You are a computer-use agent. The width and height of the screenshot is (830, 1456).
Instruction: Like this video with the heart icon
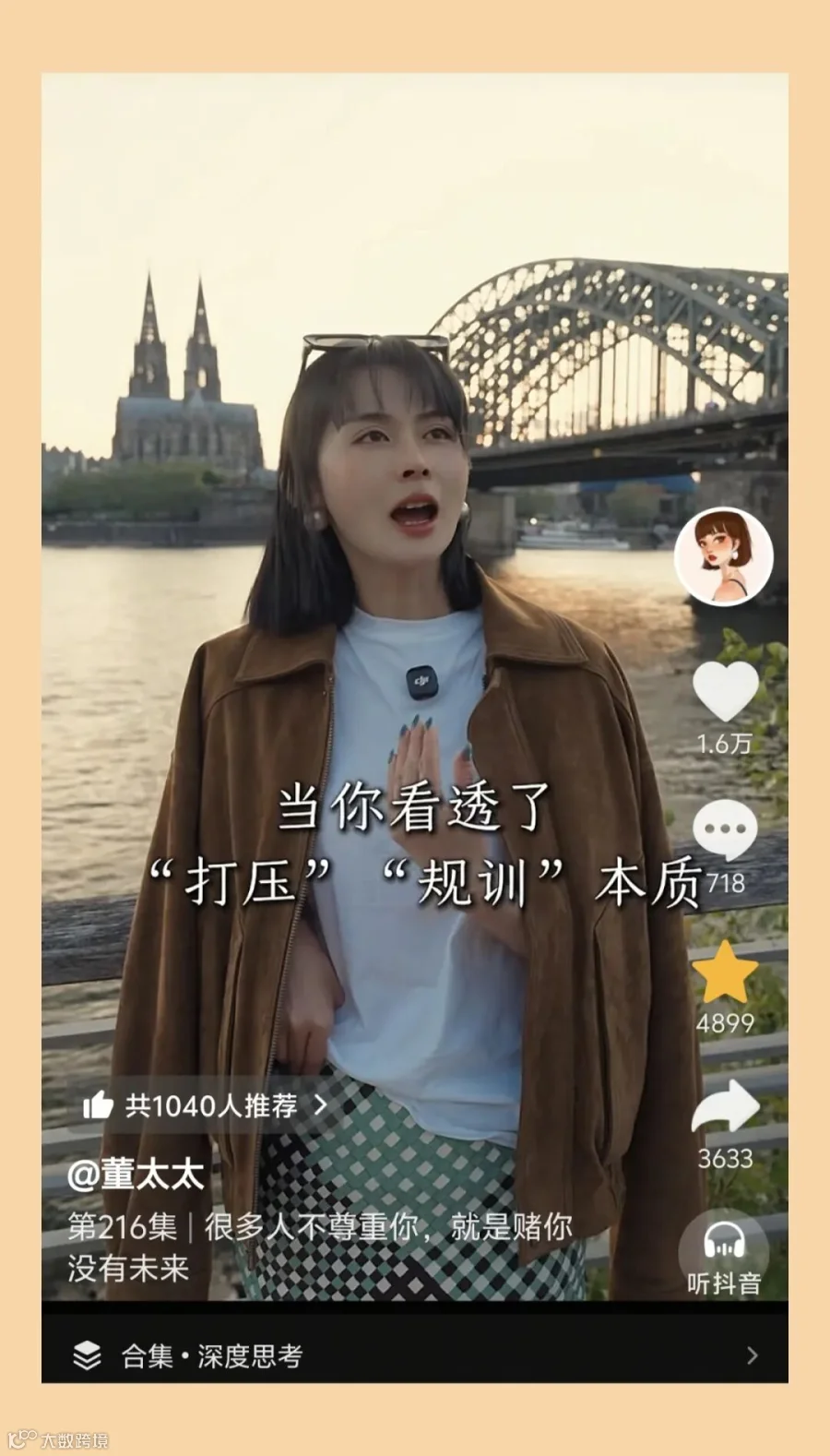(x=725, y=691)
